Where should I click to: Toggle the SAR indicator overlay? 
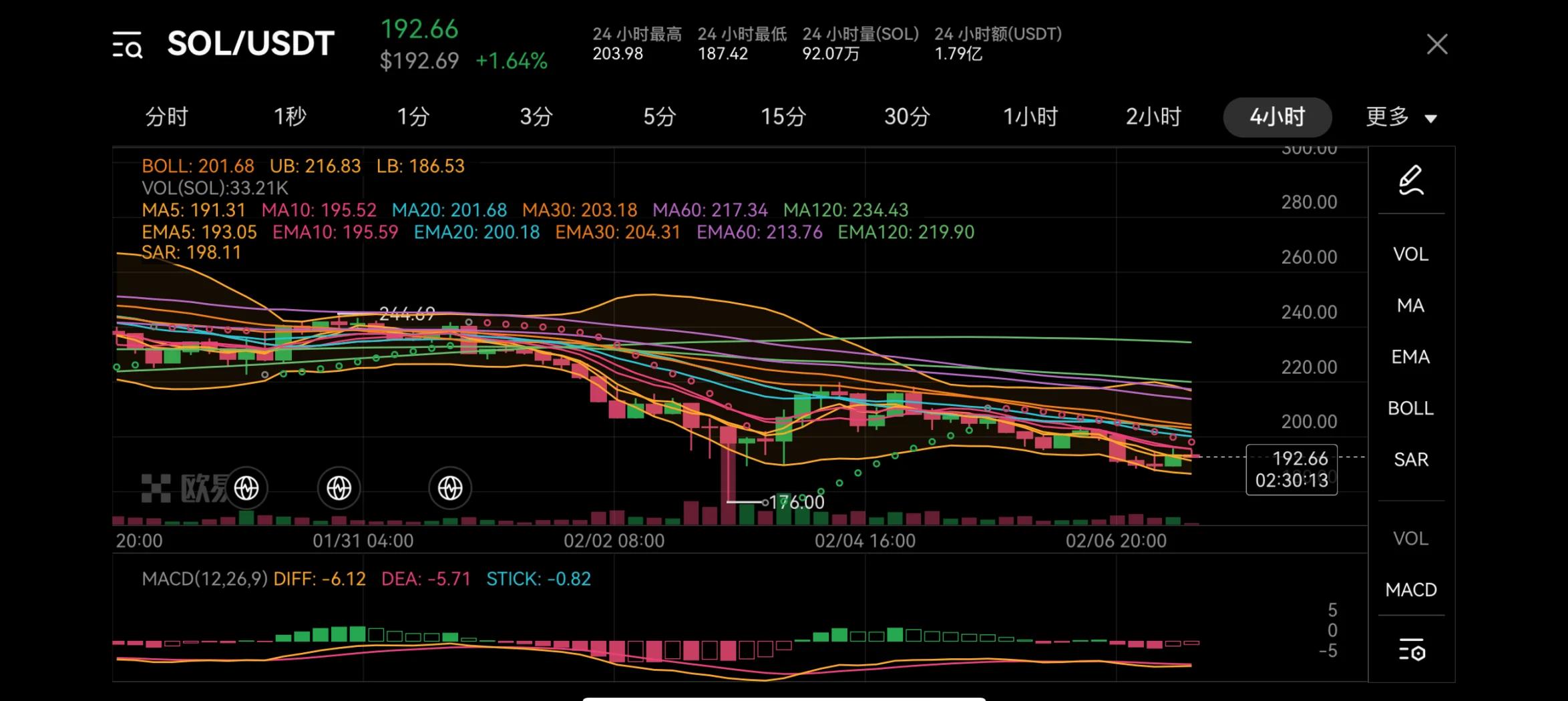pos(1410,459)
